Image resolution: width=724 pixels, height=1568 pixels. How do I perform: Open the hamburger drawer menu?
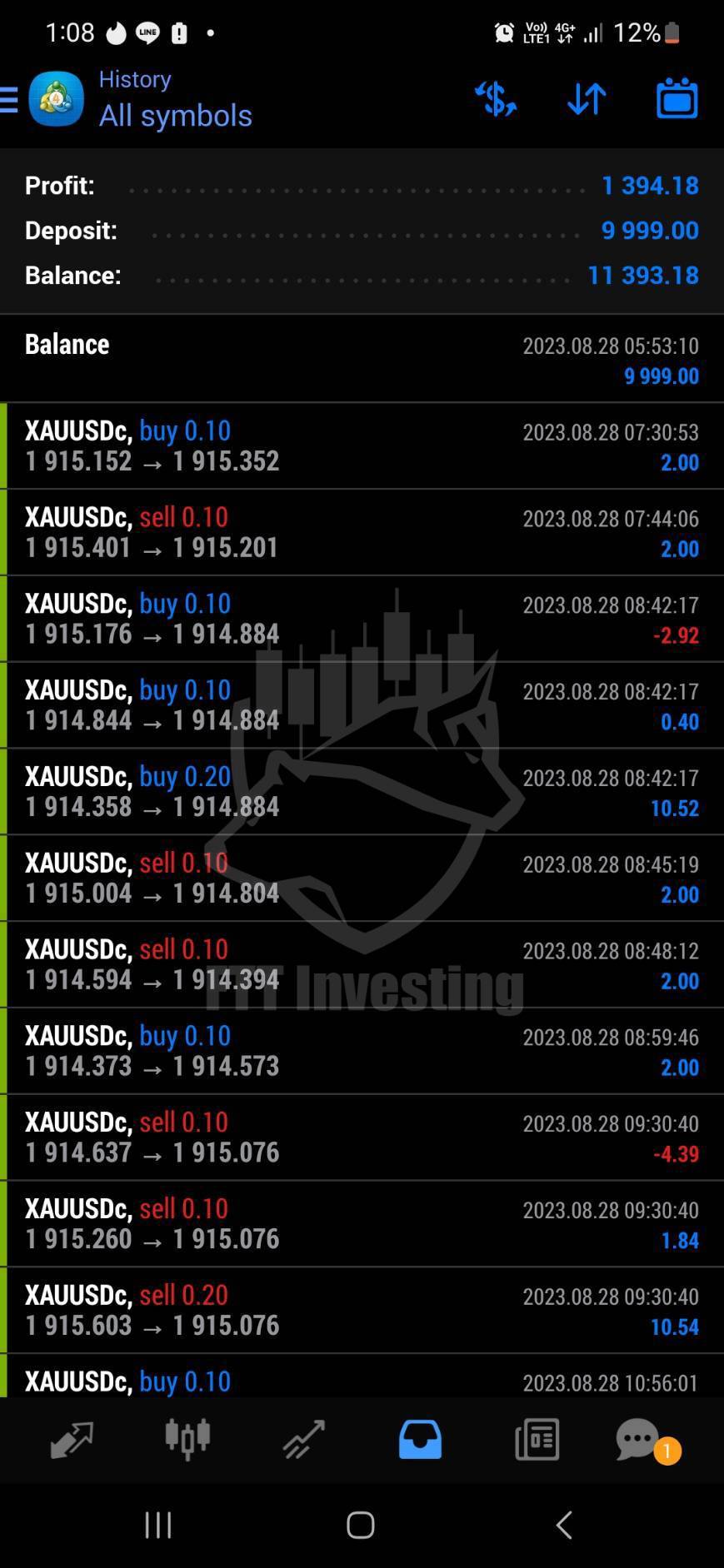(8, 99)
